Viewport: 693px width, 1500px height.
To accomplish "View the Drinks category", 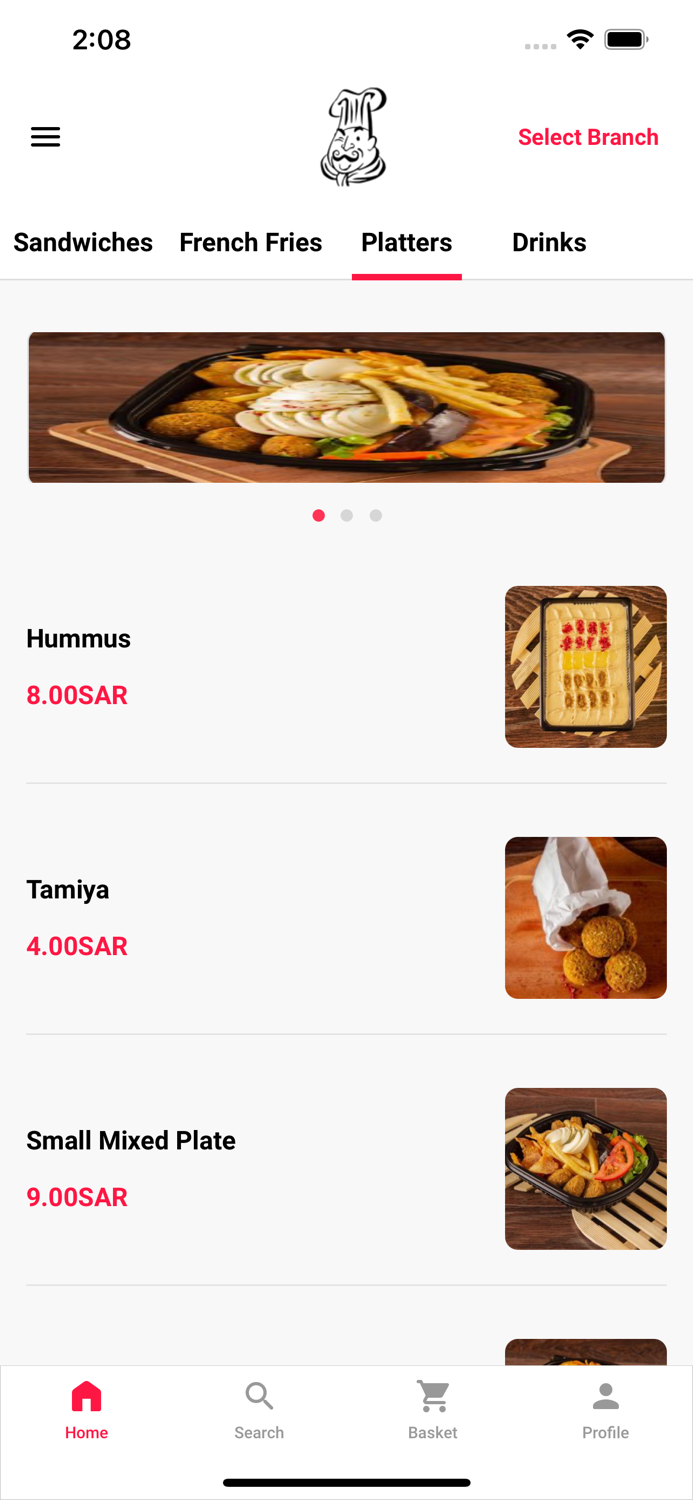I will [549, 242].
